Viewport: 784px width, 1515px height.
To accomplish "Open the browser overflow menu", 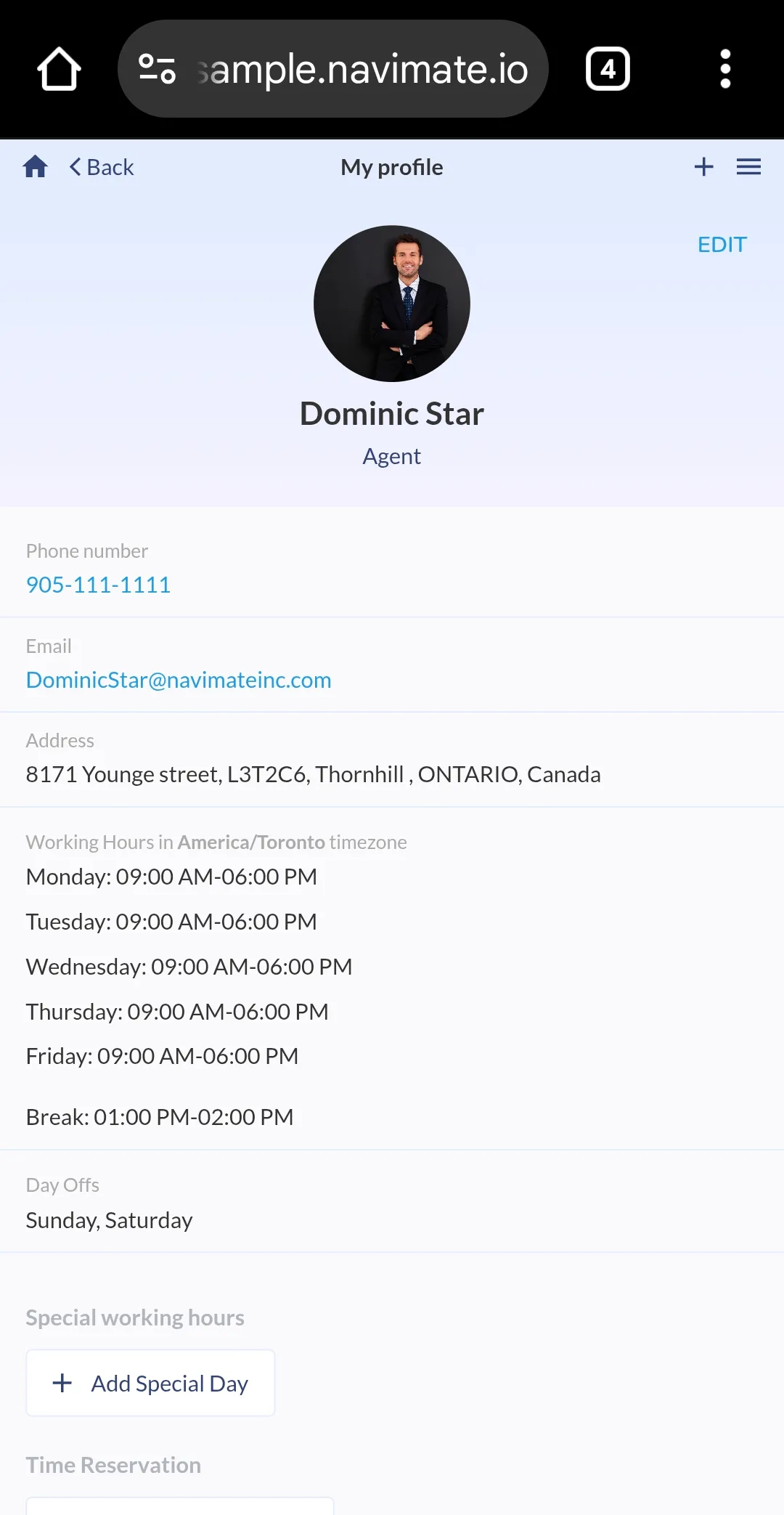I will point(724,69).
